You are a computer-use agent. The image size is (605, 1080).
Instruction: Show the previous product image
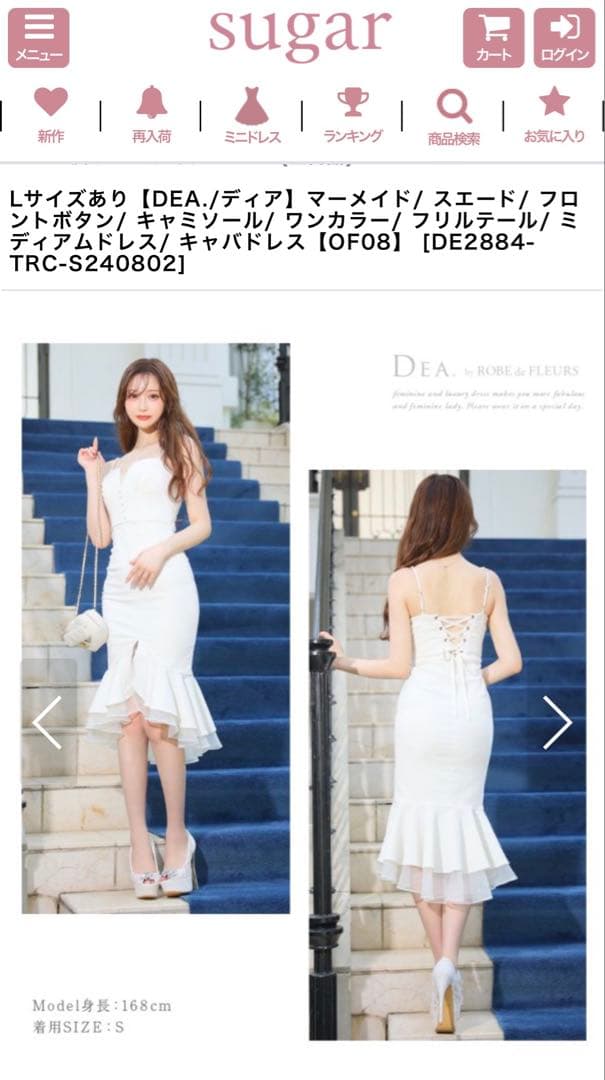point(47,722)
